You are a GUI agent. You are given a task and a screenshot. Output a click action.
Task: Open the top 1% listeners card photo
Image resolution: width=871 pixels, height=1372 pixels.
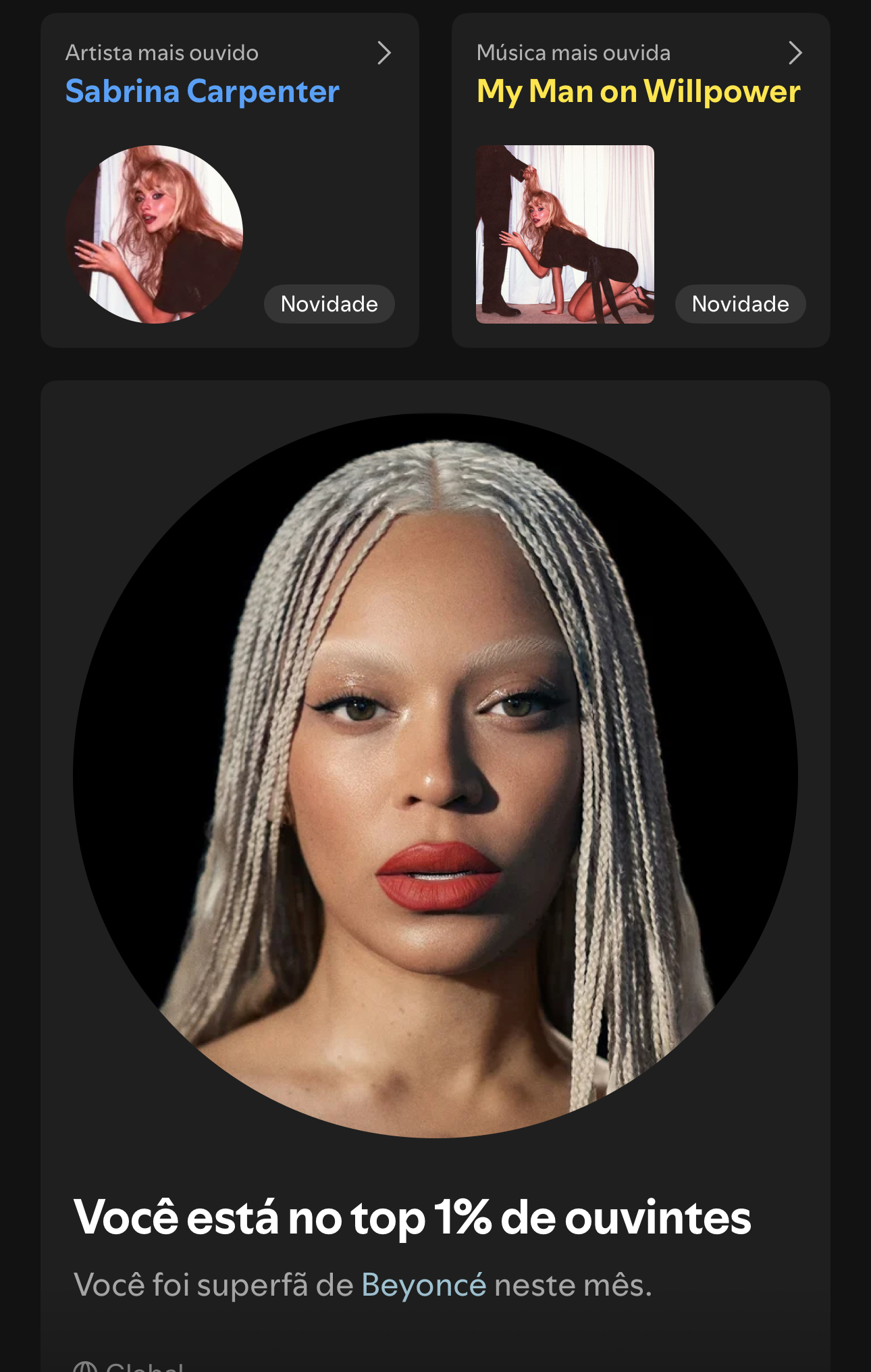435,775
